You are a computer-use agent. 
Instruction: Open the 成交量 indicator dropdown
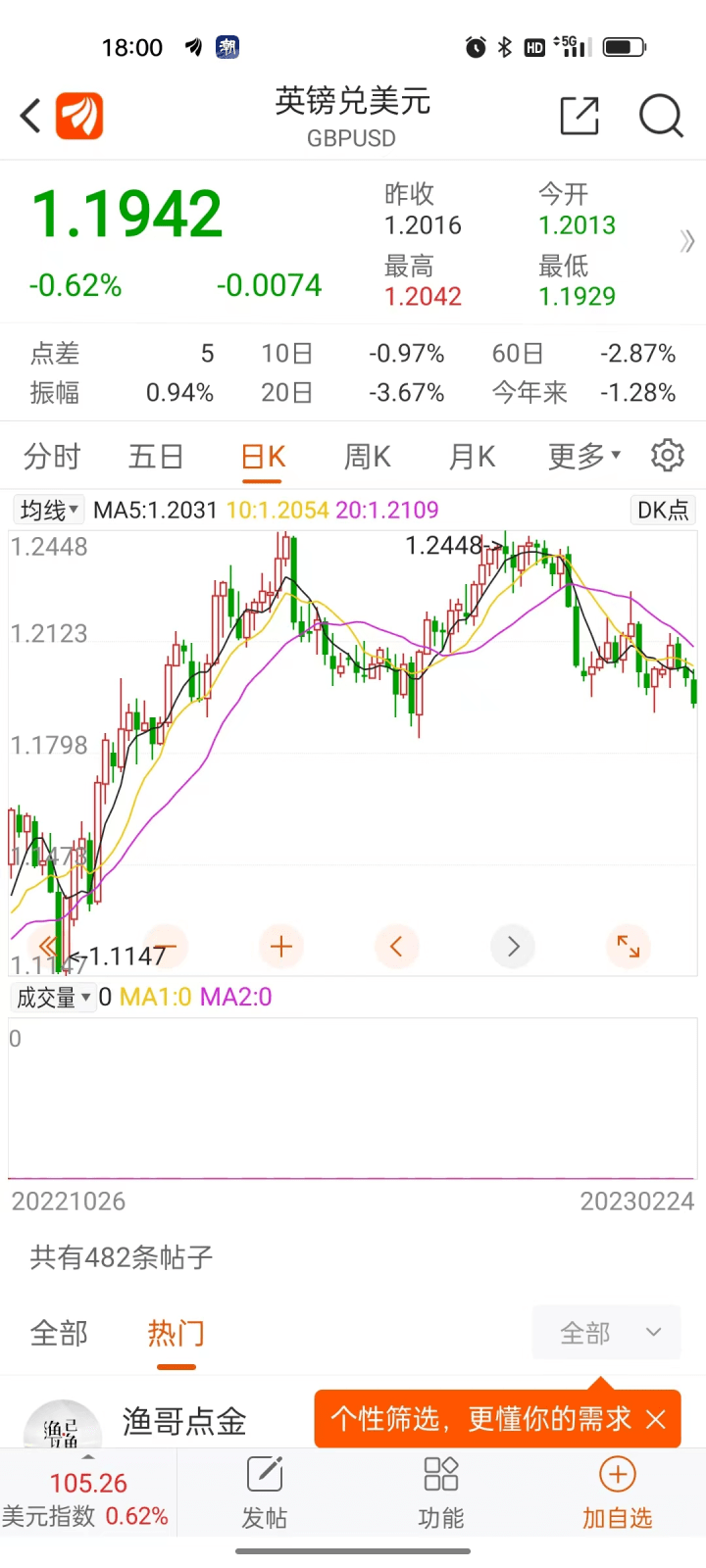pyautogui.click(x=53, y=998)
